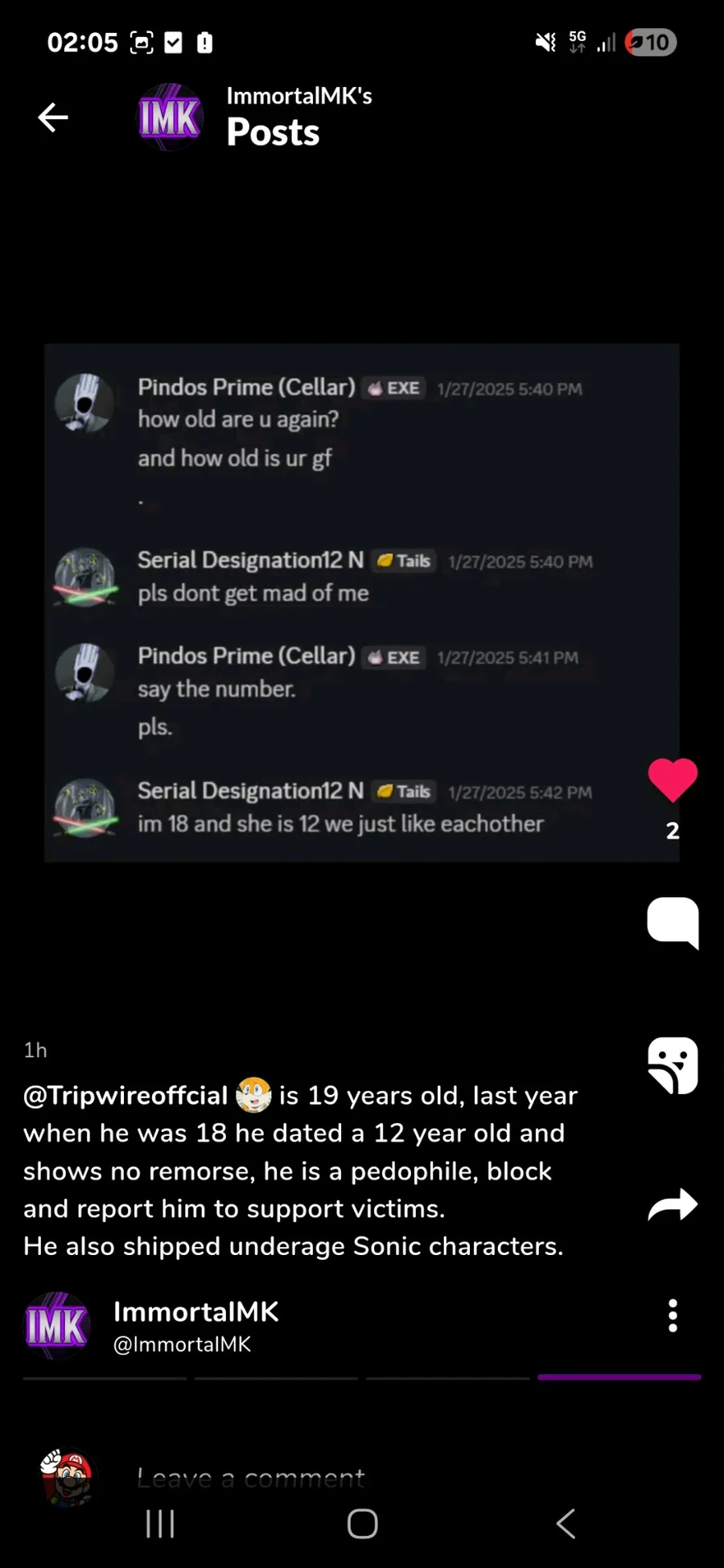Open the three-dot post options menu
724x1568 pixels.
(673, 1316)
